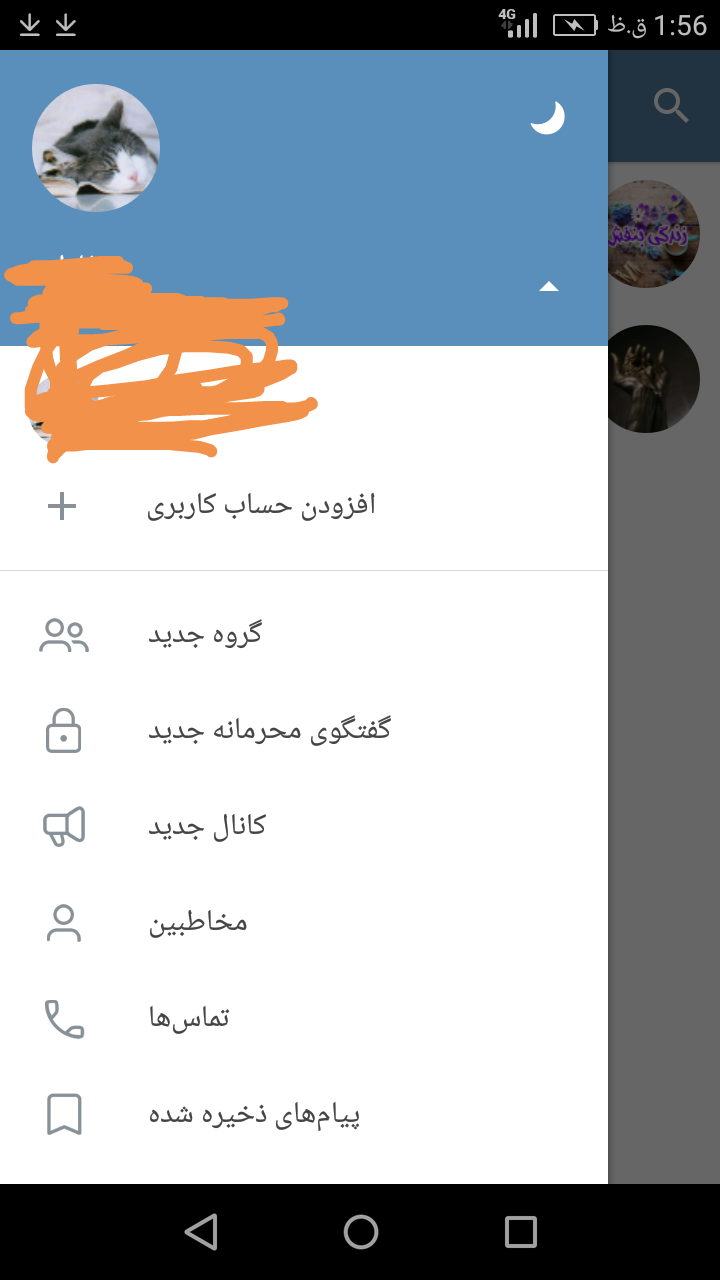
Task: Open the search magnifier icon
Action: click(670, 105)
